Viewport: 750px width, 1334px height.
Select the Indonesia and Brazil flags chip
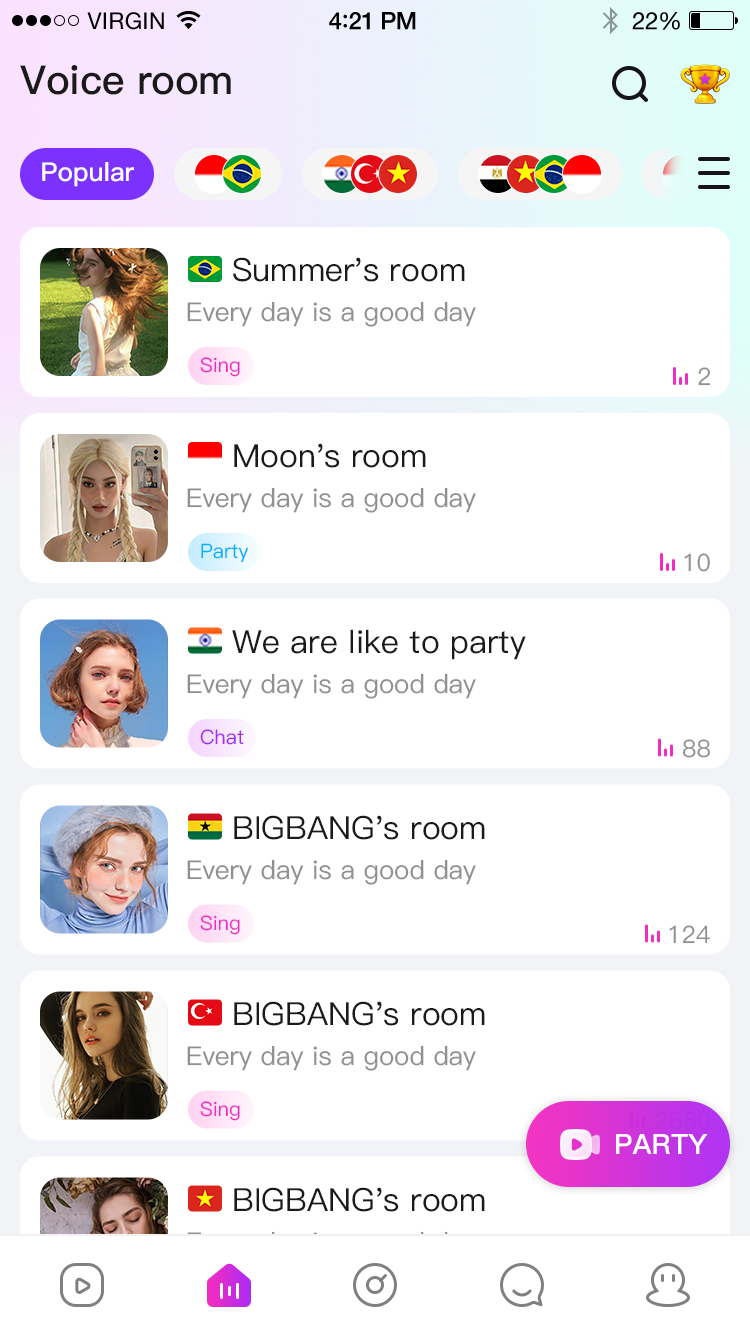click(228, 174)
